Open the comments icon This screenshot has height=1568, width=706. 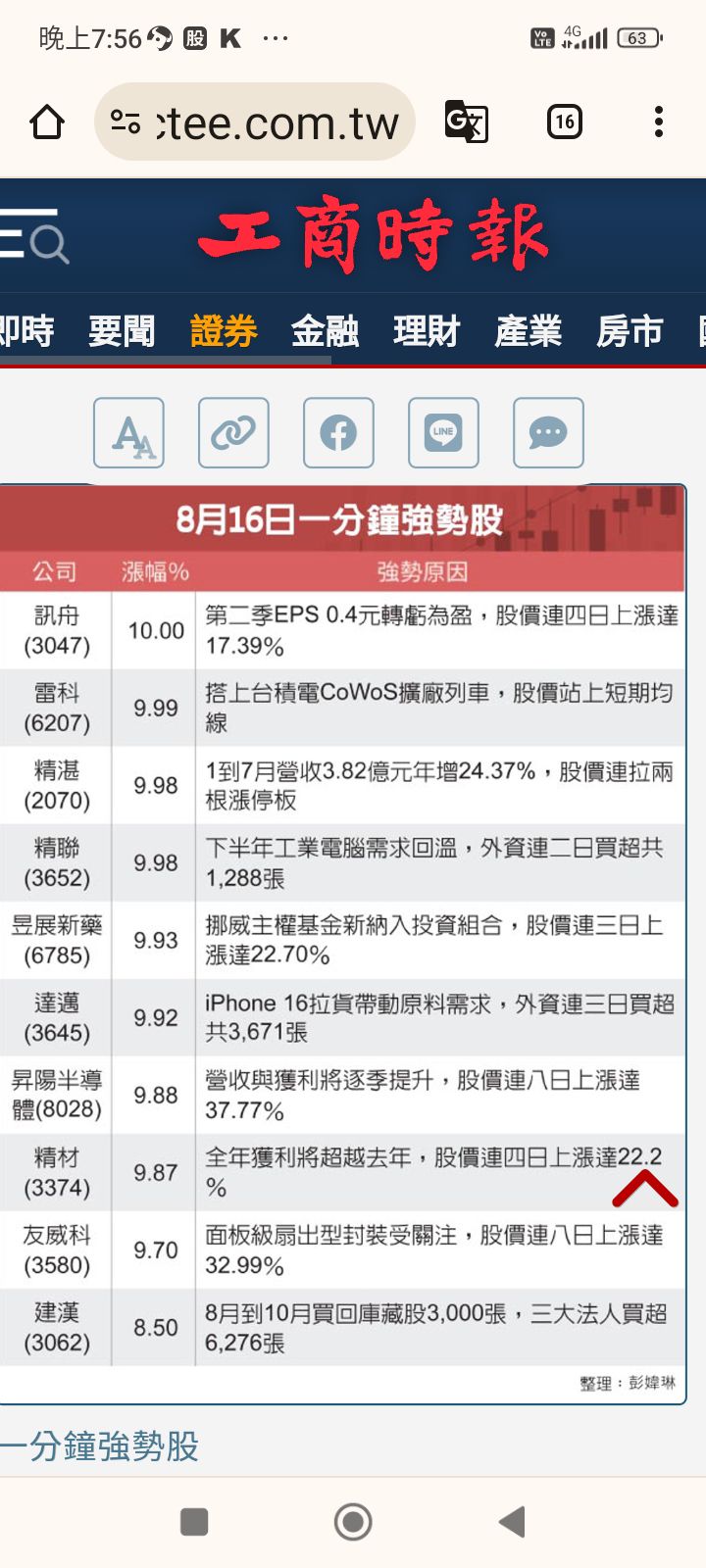[x=548, y=432]
